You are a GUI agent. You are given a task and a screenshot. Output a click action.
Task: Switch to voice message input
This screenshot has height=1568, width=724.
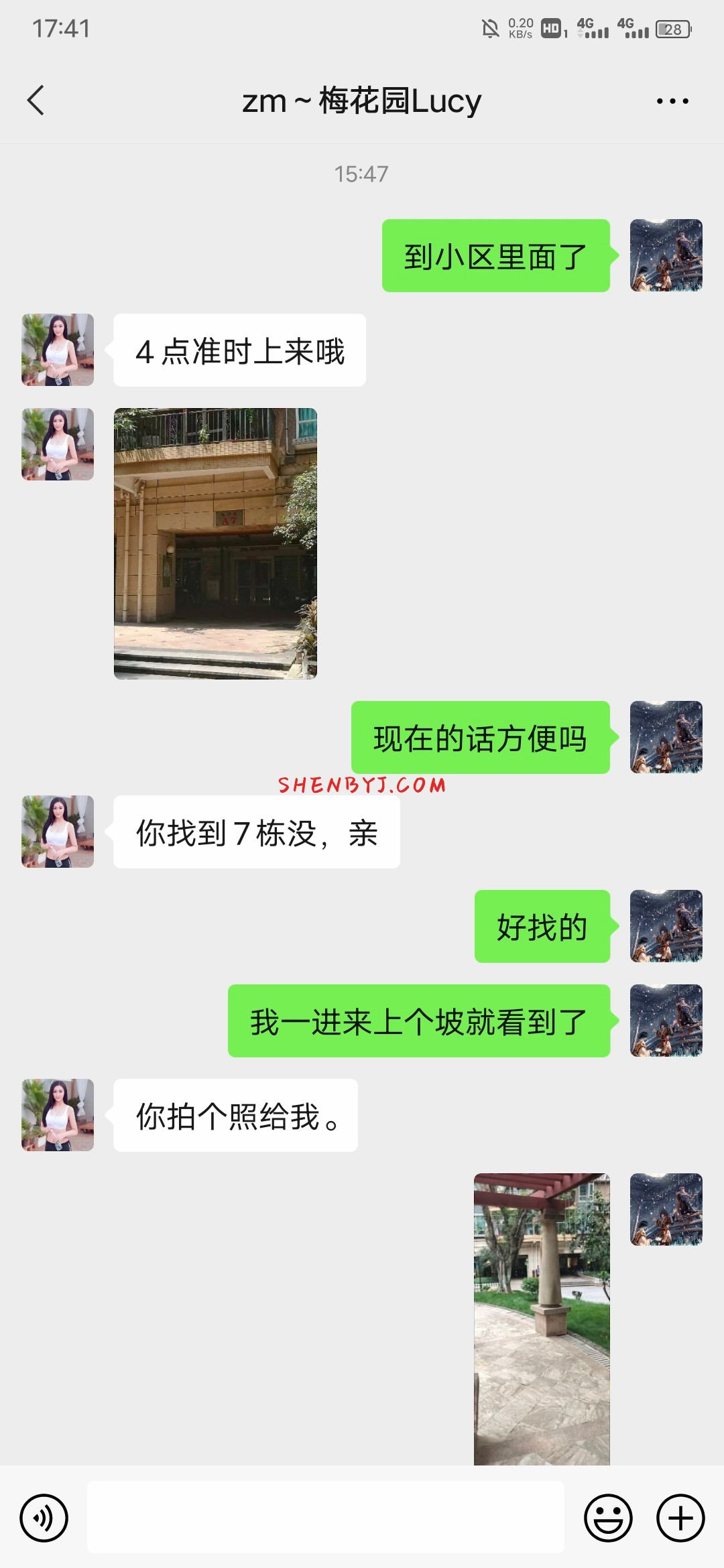(x=44, y=1517)
